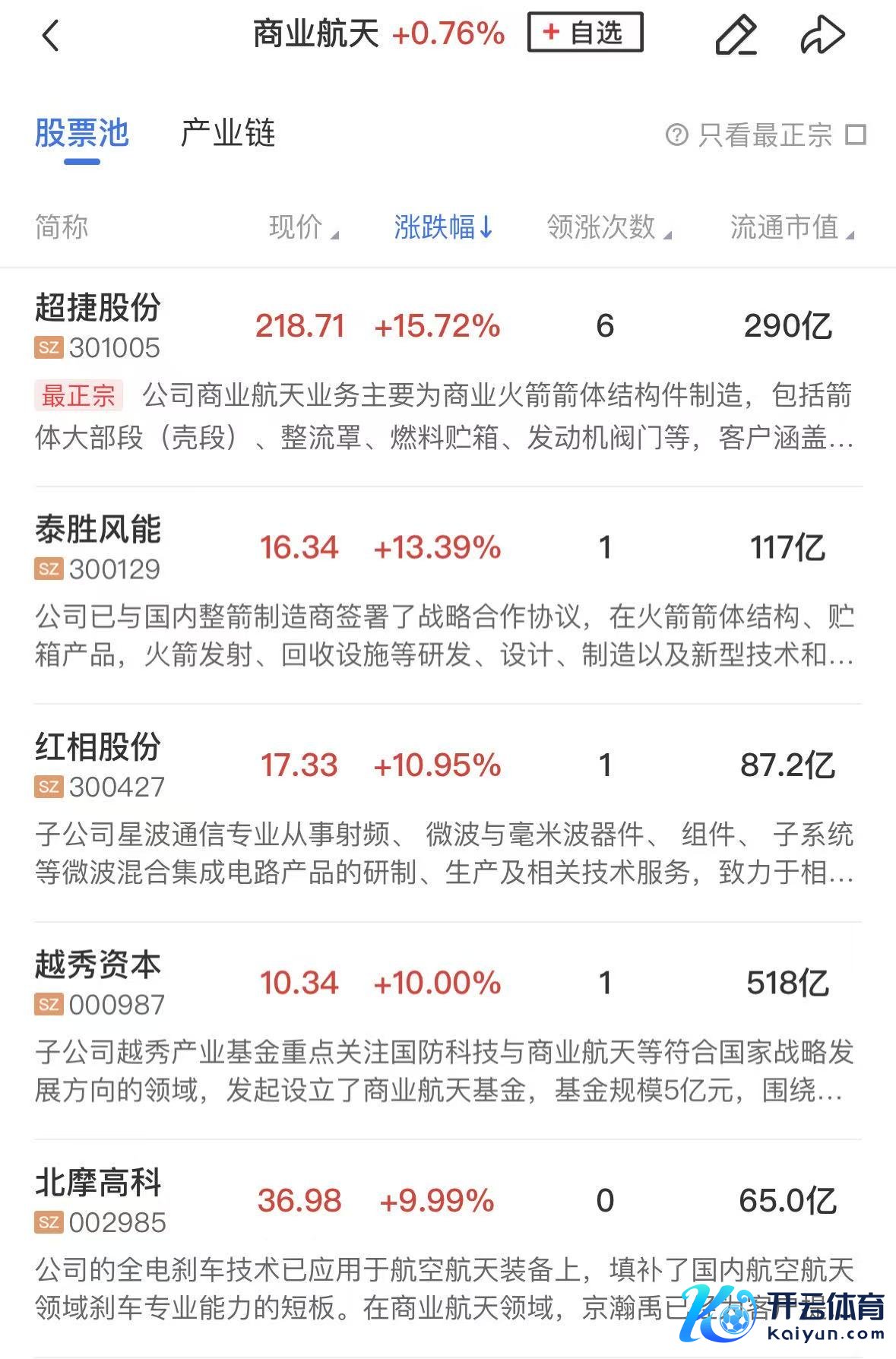Open the help icon beside 只看最正宗
Viewport: 896px width, 1359px height.
click(x=676, y=135)
